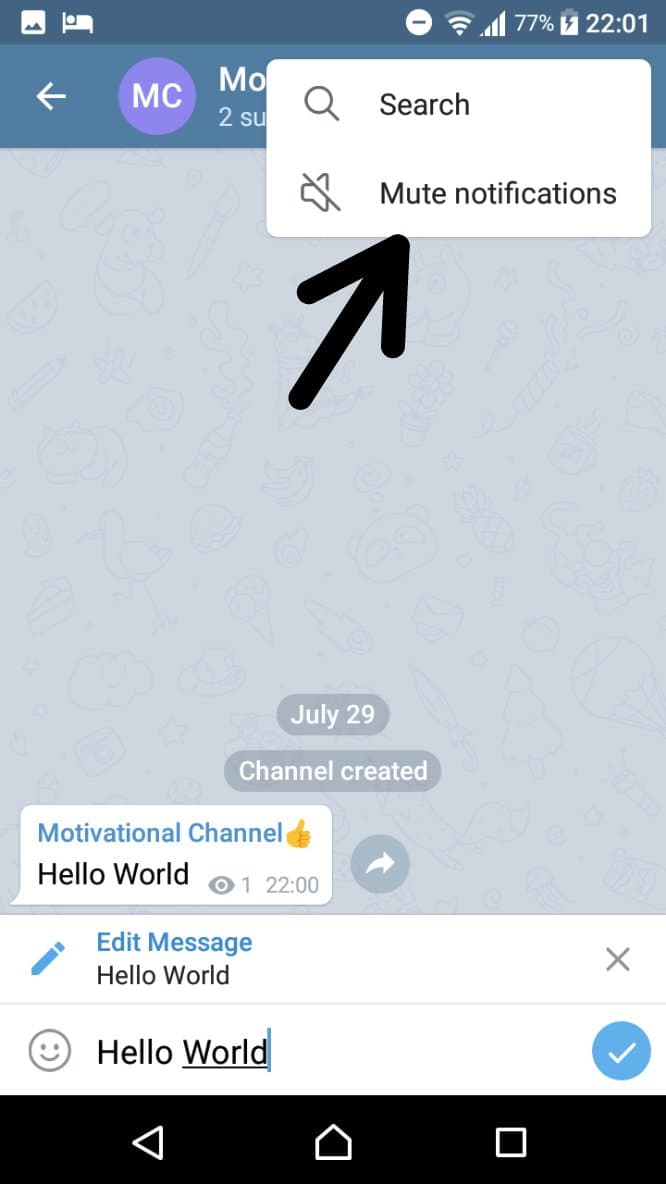Select Search from the popup menu
Image resolution: width=666 pixels, height=1184 pixels.
pyautogui.click(x=458, y=104)
